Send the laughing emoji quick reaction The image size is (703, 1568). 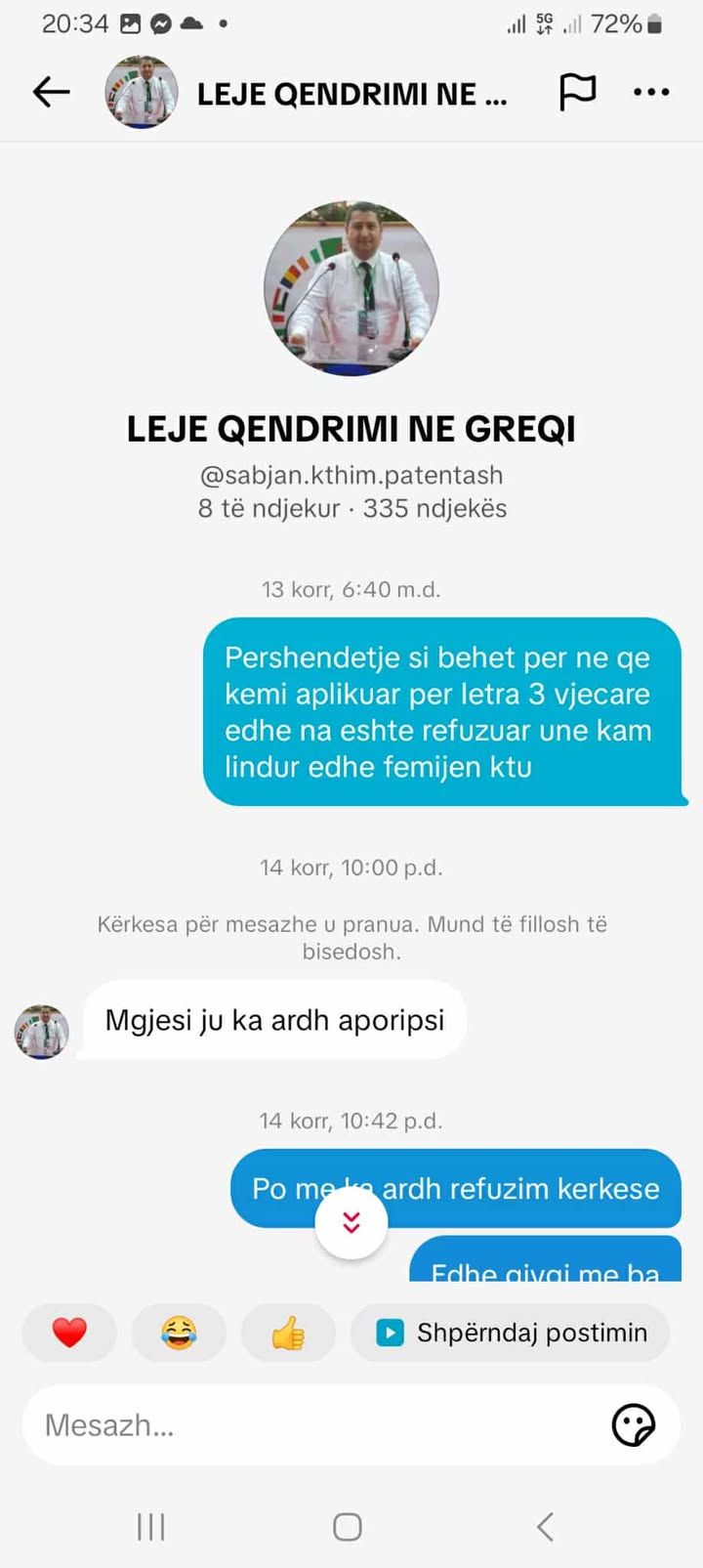click(x=179, y=1333)
